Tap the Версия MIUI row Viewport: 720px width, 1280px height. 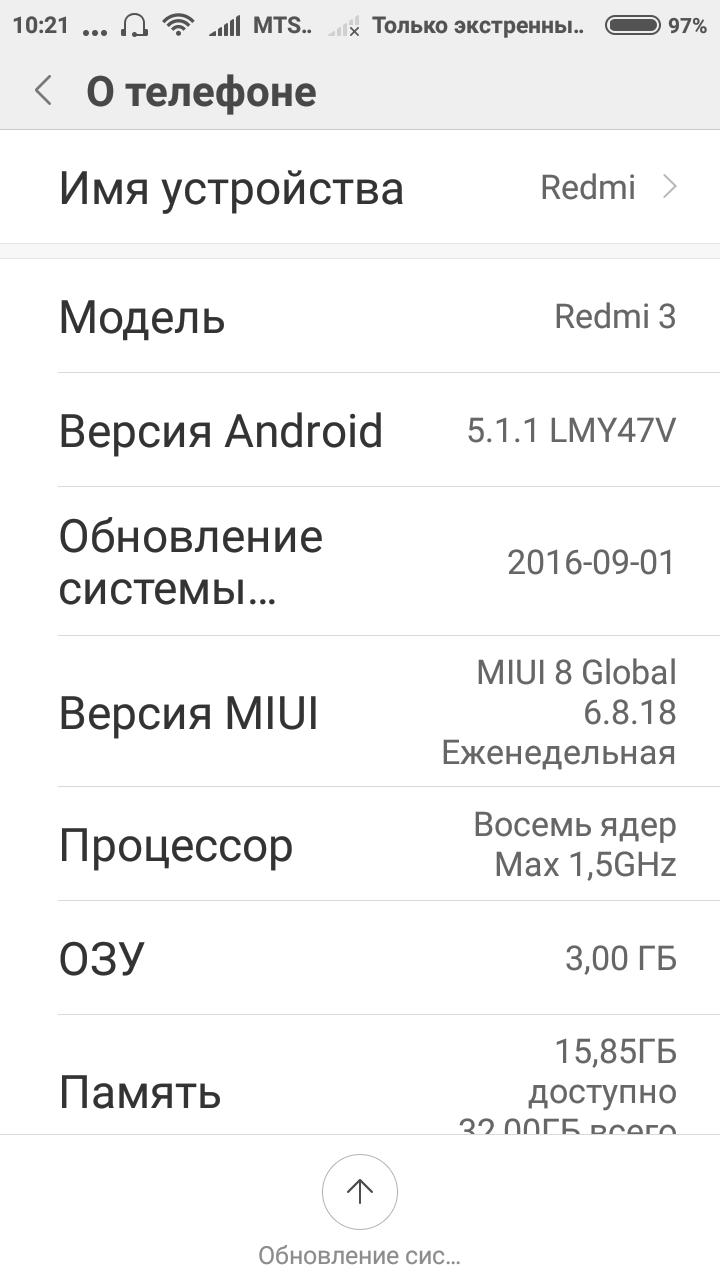pyautogui.click(x=360, y=711)
